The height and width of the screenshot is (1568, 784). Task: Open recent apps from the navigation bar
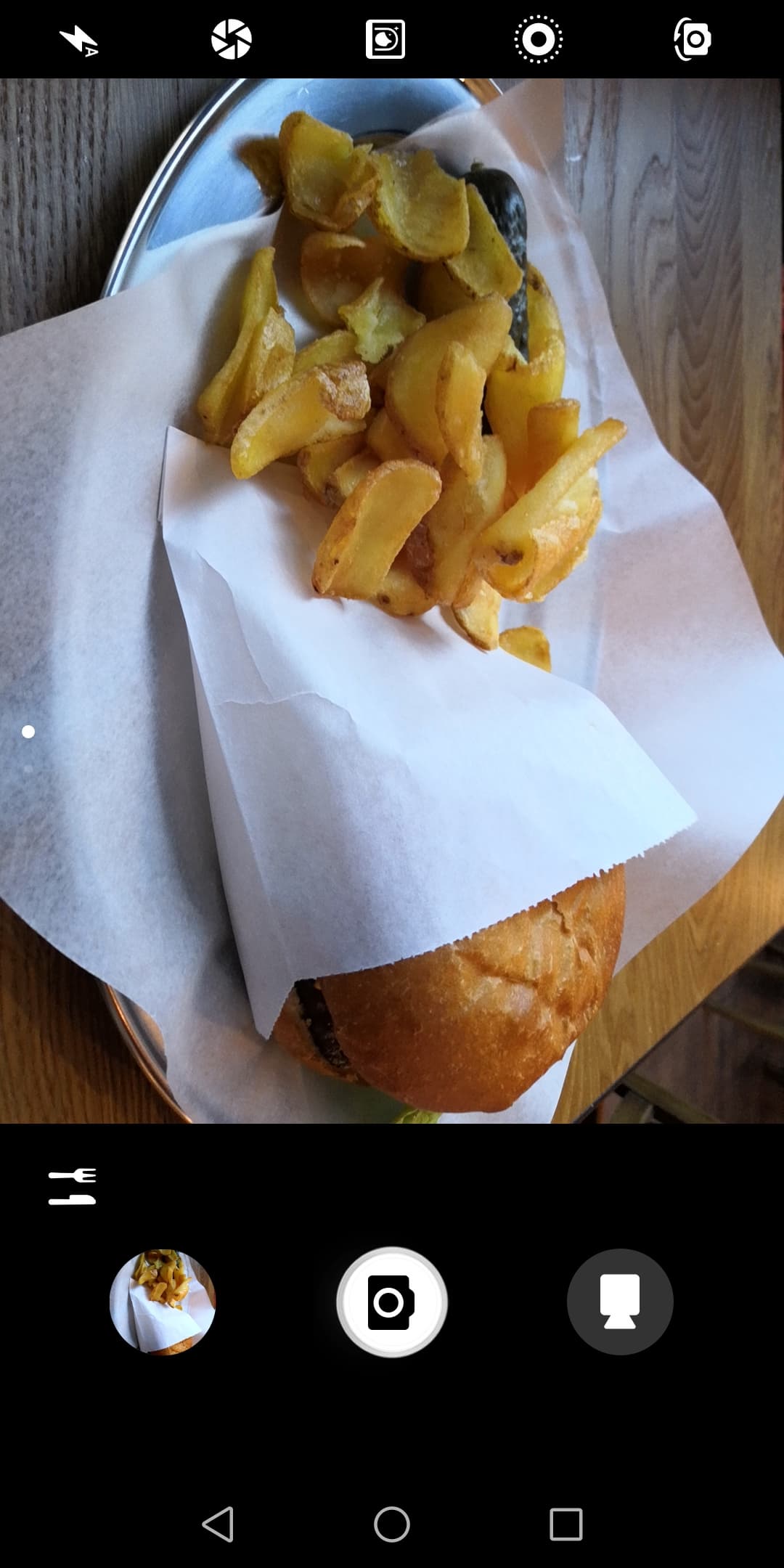tap(565, 1524)
